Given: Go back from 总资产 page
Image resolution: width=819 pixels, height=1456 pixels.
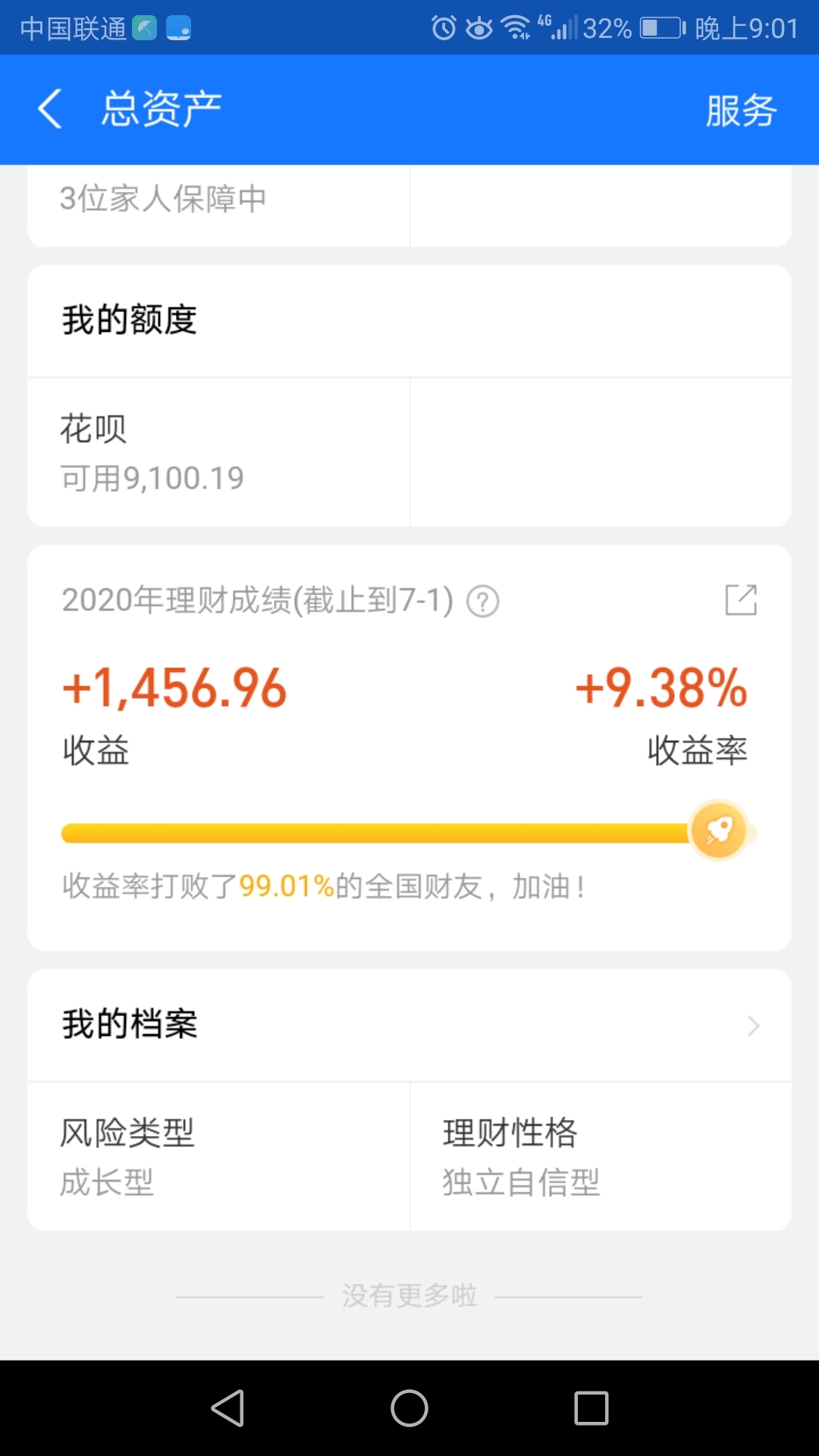Looking at the screenshot, I should (50, 109).
